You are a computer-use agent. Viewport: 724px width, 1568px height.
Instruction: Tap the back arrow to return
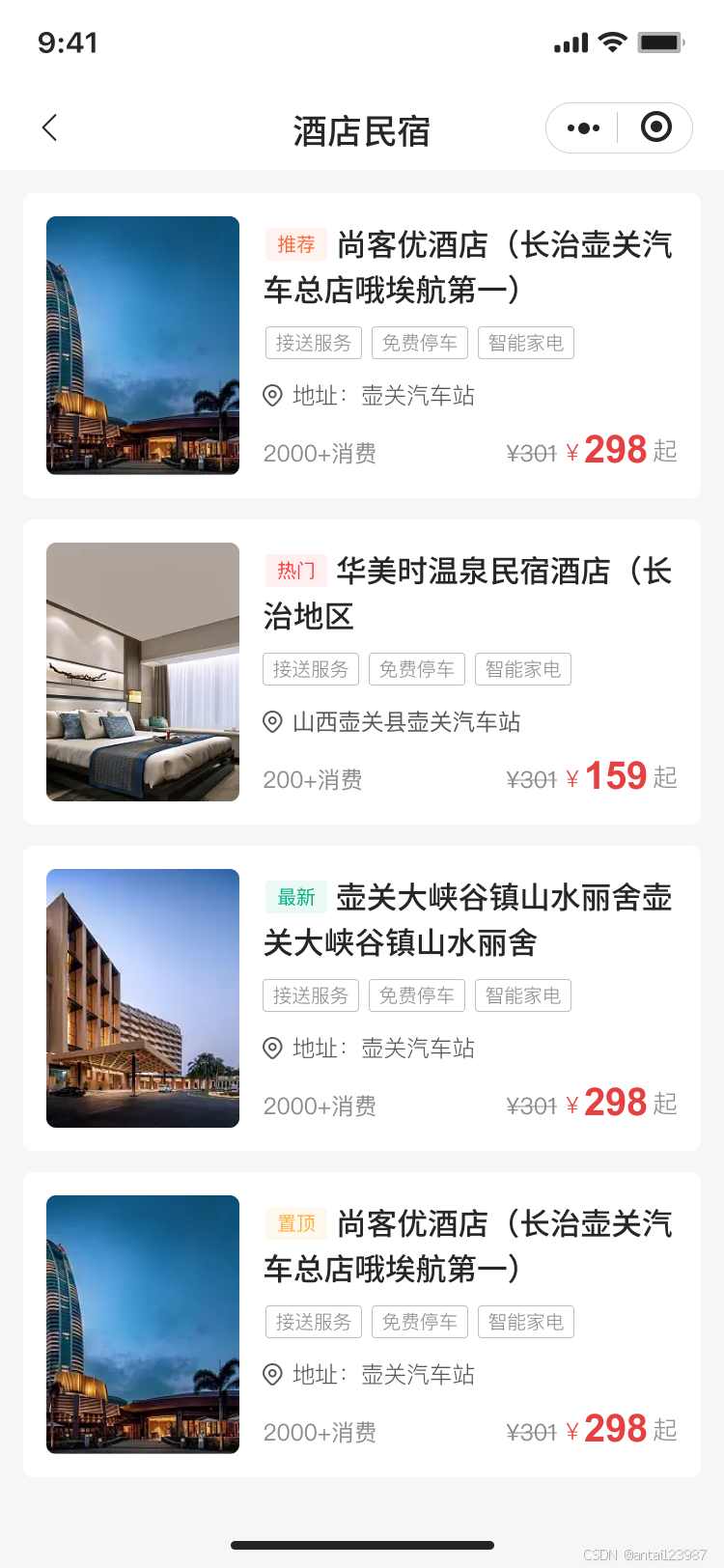click(49, 126)
